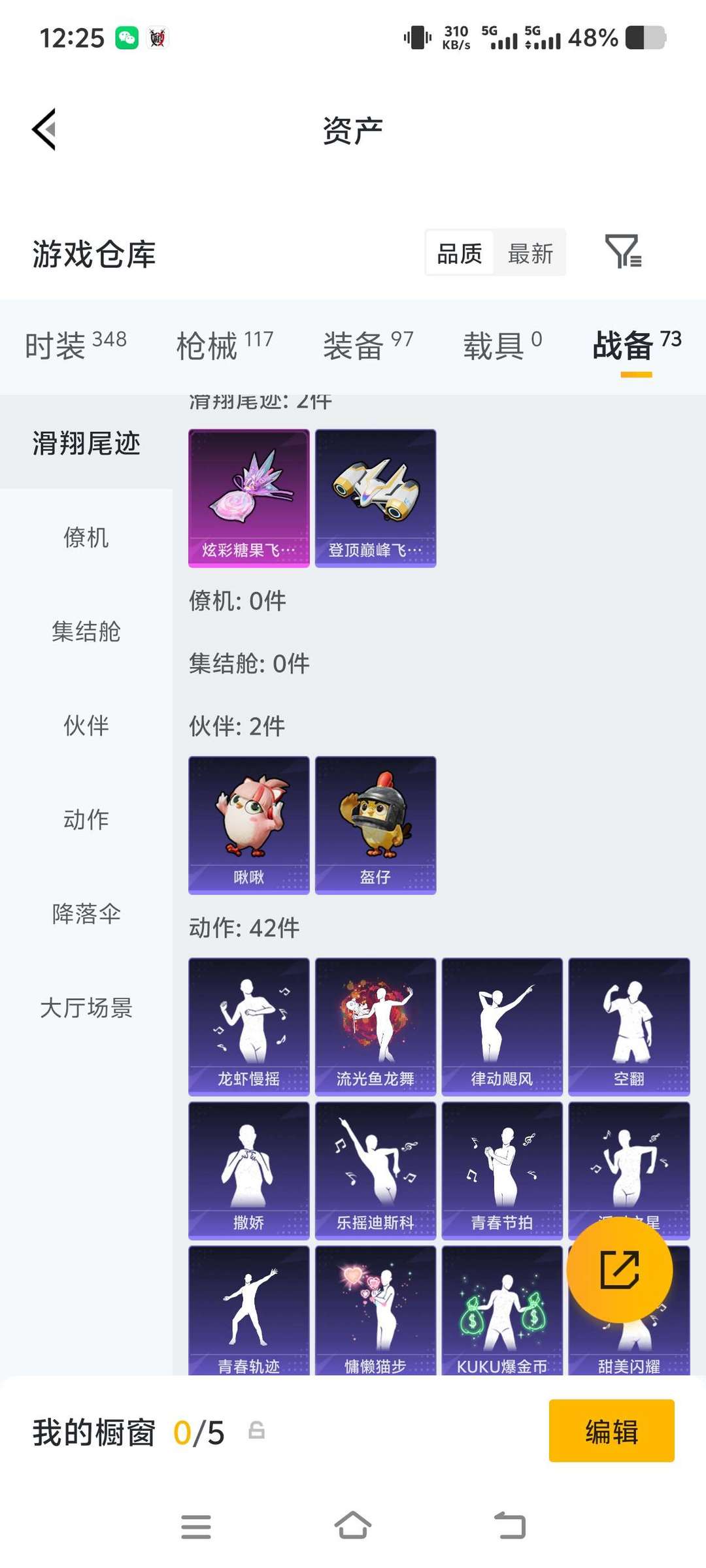Open the WeChat icon in the status bar
706x1568 pixels.
coord(128,37)
